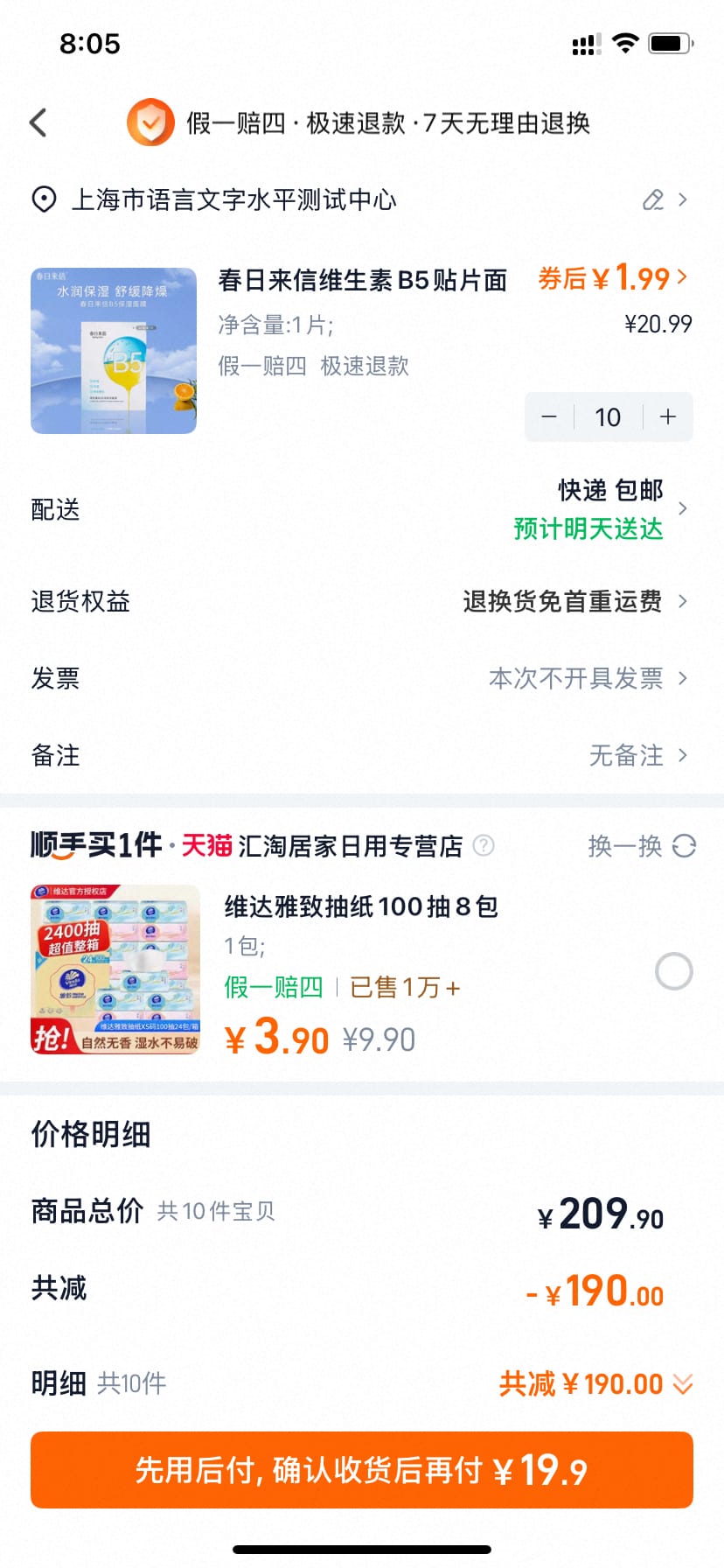Tap the orange guarantee shield icon

coord(149,123)
